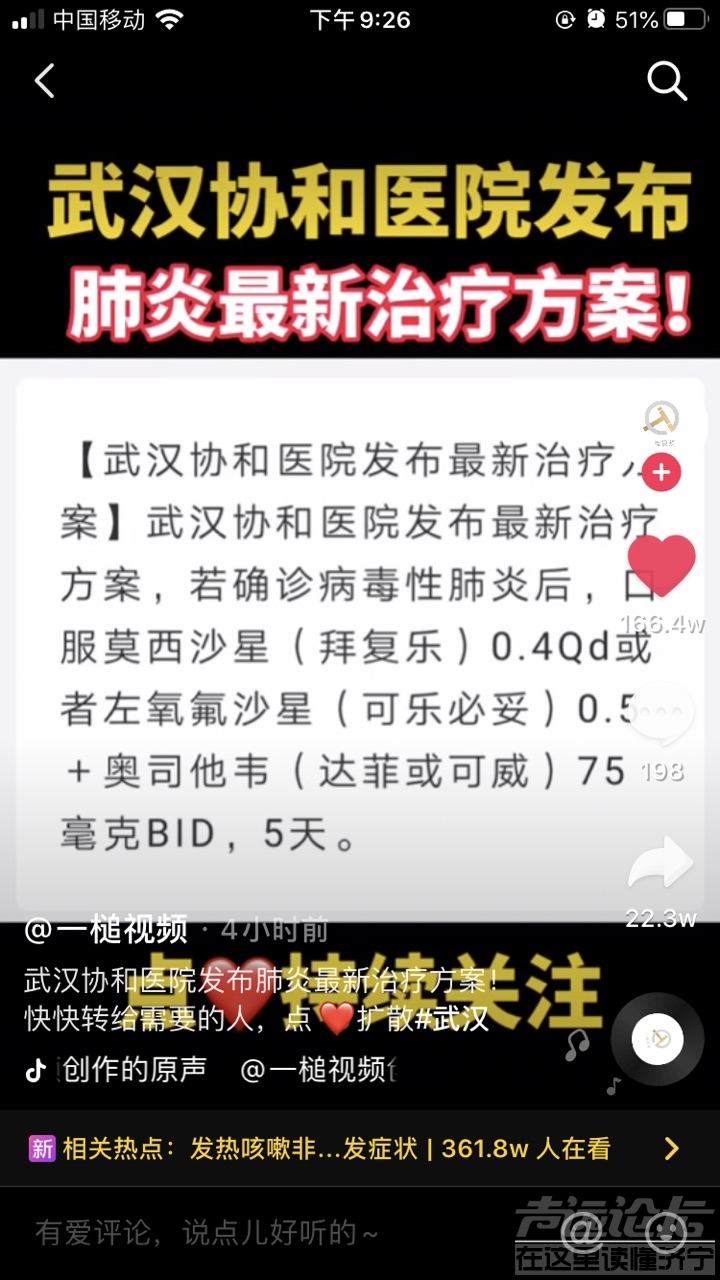Open search with the magnifier icon
The image size is (720, 1280).
point(667,80)
